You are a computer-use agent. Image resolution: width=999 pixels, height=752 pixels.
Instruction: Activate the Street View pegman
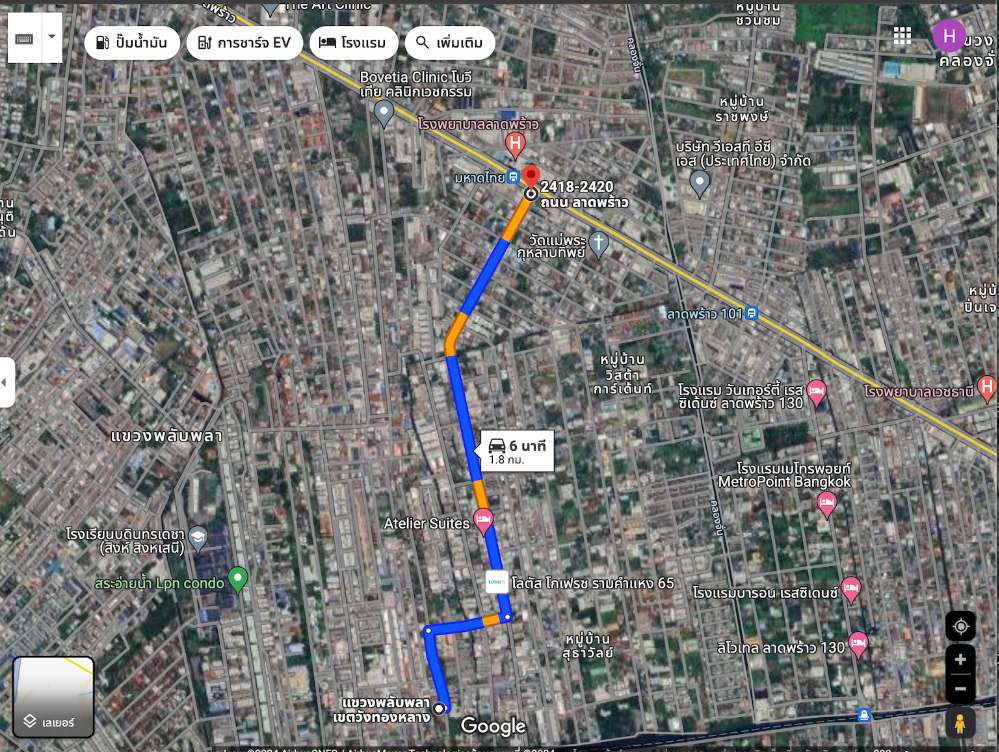coord(960,722)
